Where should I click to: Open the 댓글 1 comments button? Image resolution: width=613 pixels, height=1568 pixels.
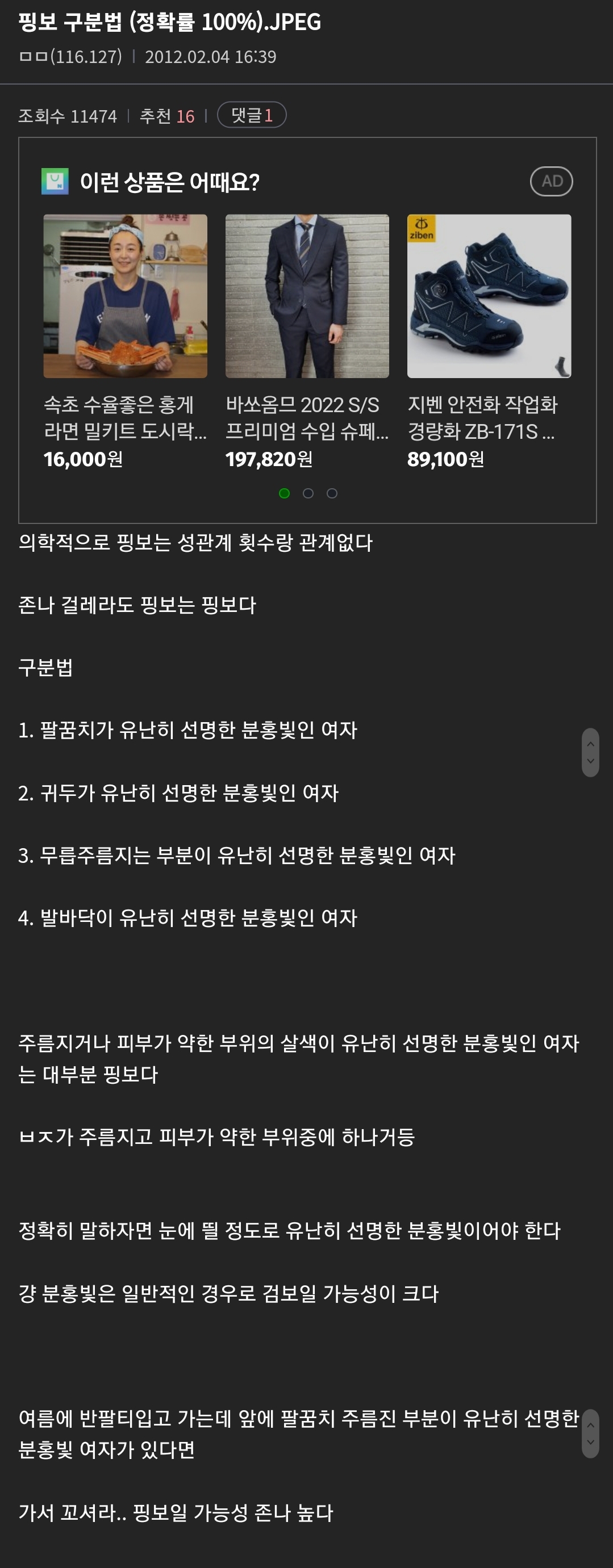click(x=252, y=115)
